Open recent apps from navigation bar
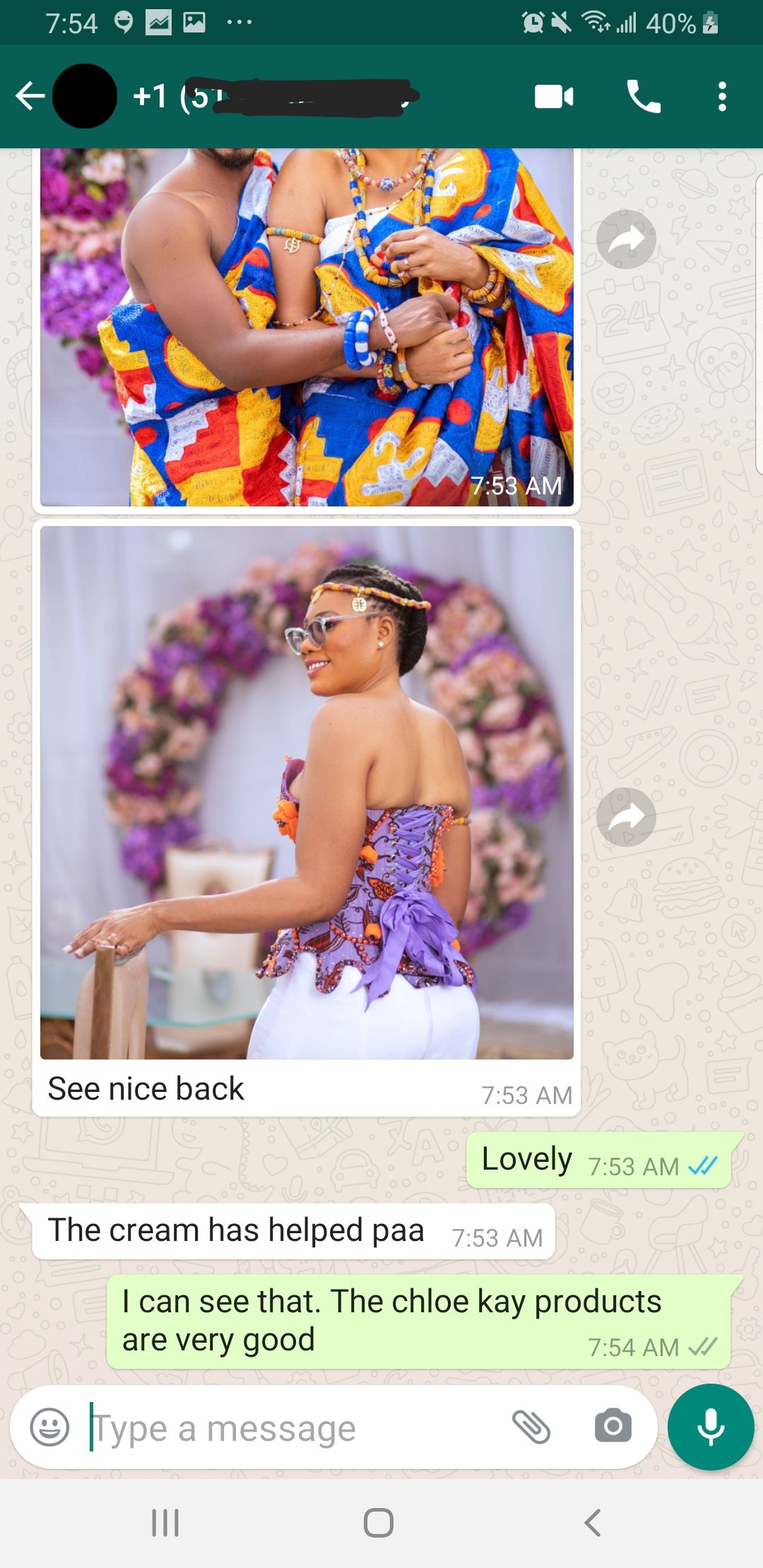763x1568 pixels. point(165,1523)
